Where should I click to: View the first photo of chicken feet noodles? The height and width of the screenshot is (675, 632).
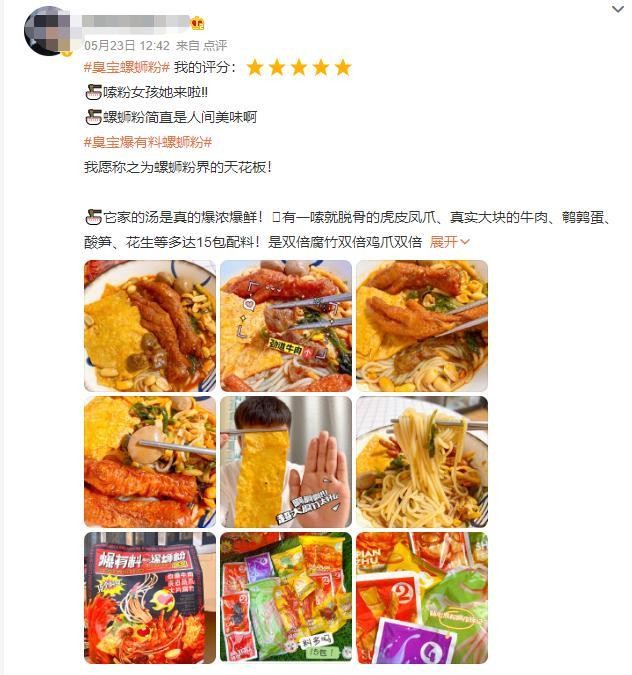click(x=149, y=325)
